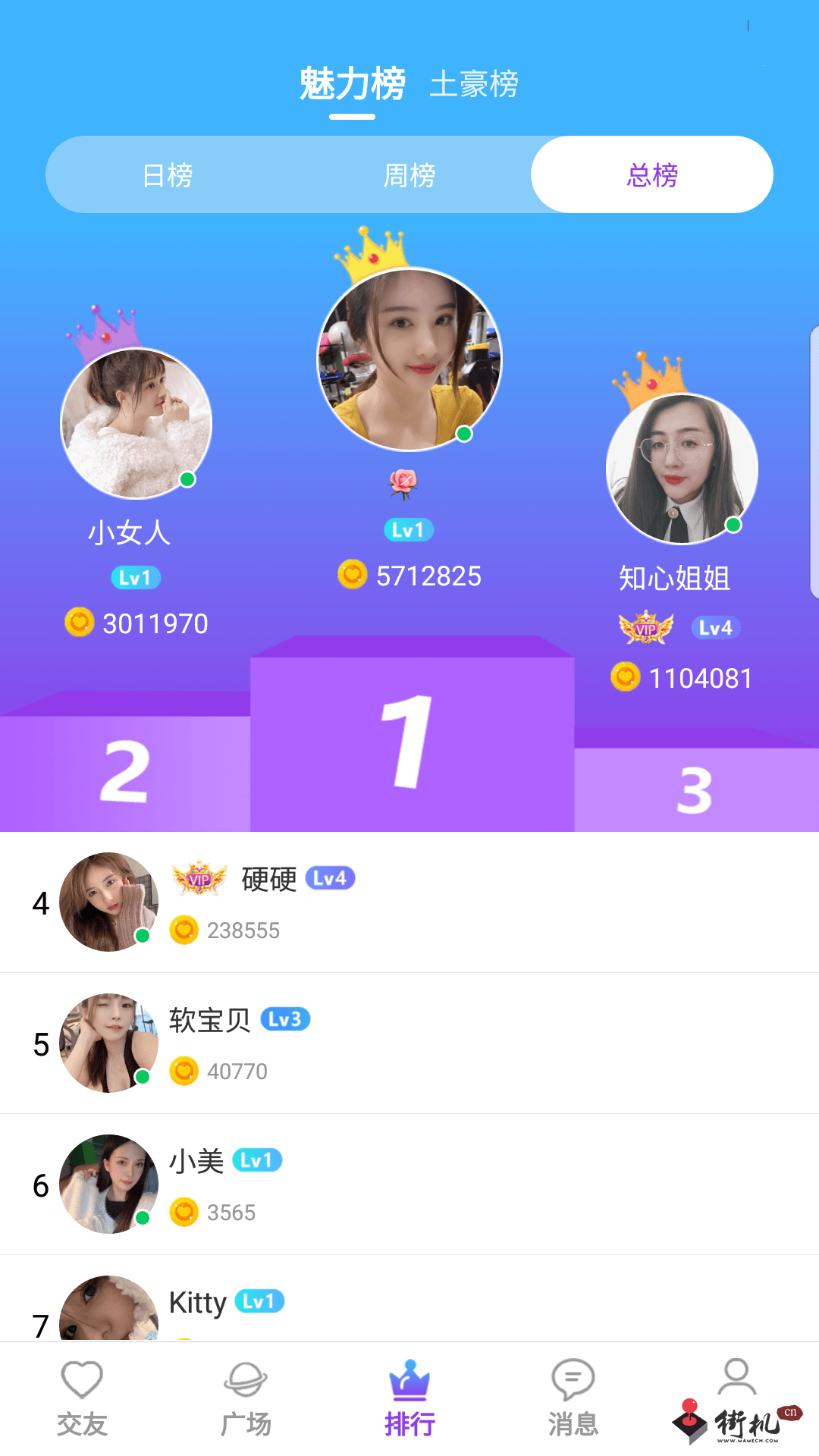Image resolution: width=819 pixels, height=1456 pixels.
Task: Select the 魅力榜 leaderboard tab
Action: 353,84
